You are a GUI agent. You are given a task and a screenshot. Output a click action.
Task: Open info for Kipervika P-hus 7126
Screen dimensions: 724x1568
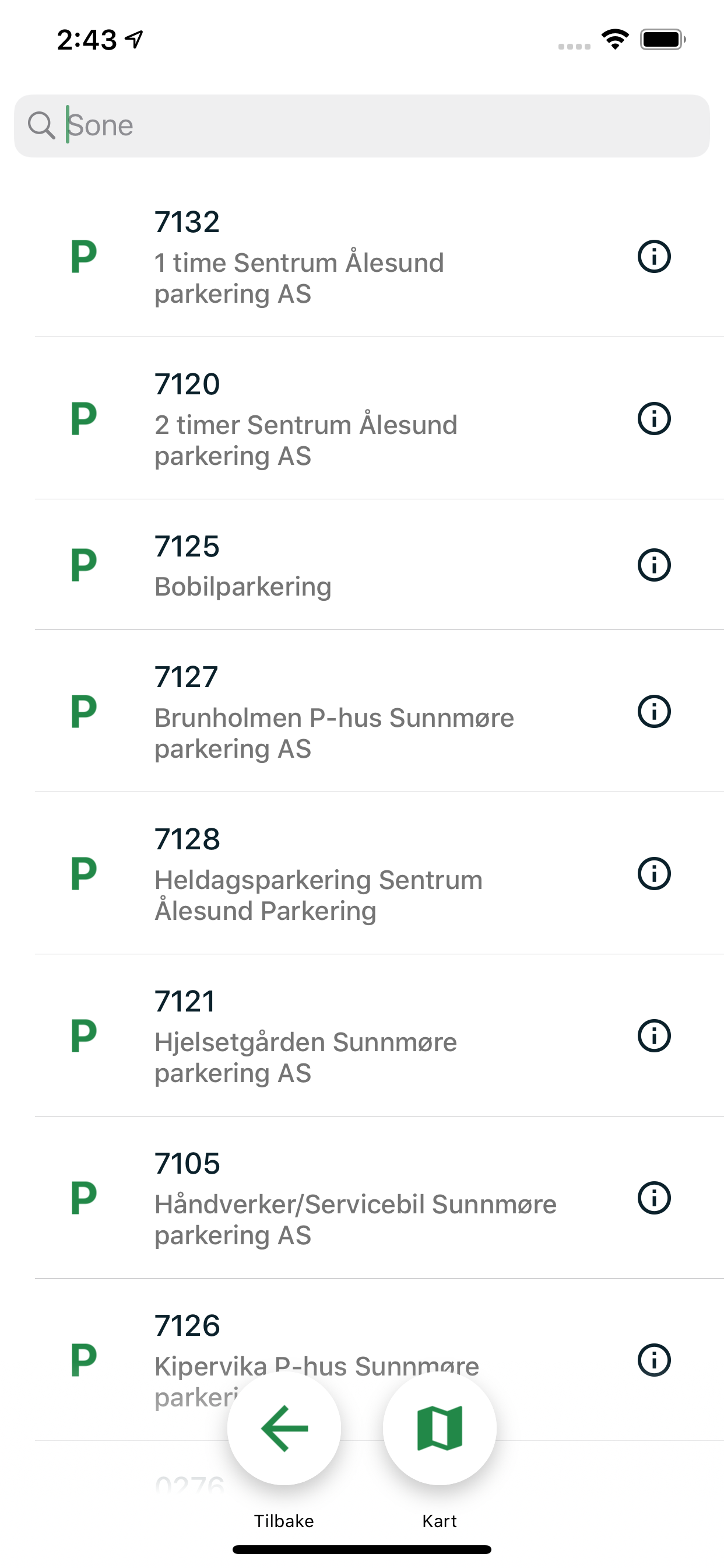pyautogui.click(x=654, y=1360)
